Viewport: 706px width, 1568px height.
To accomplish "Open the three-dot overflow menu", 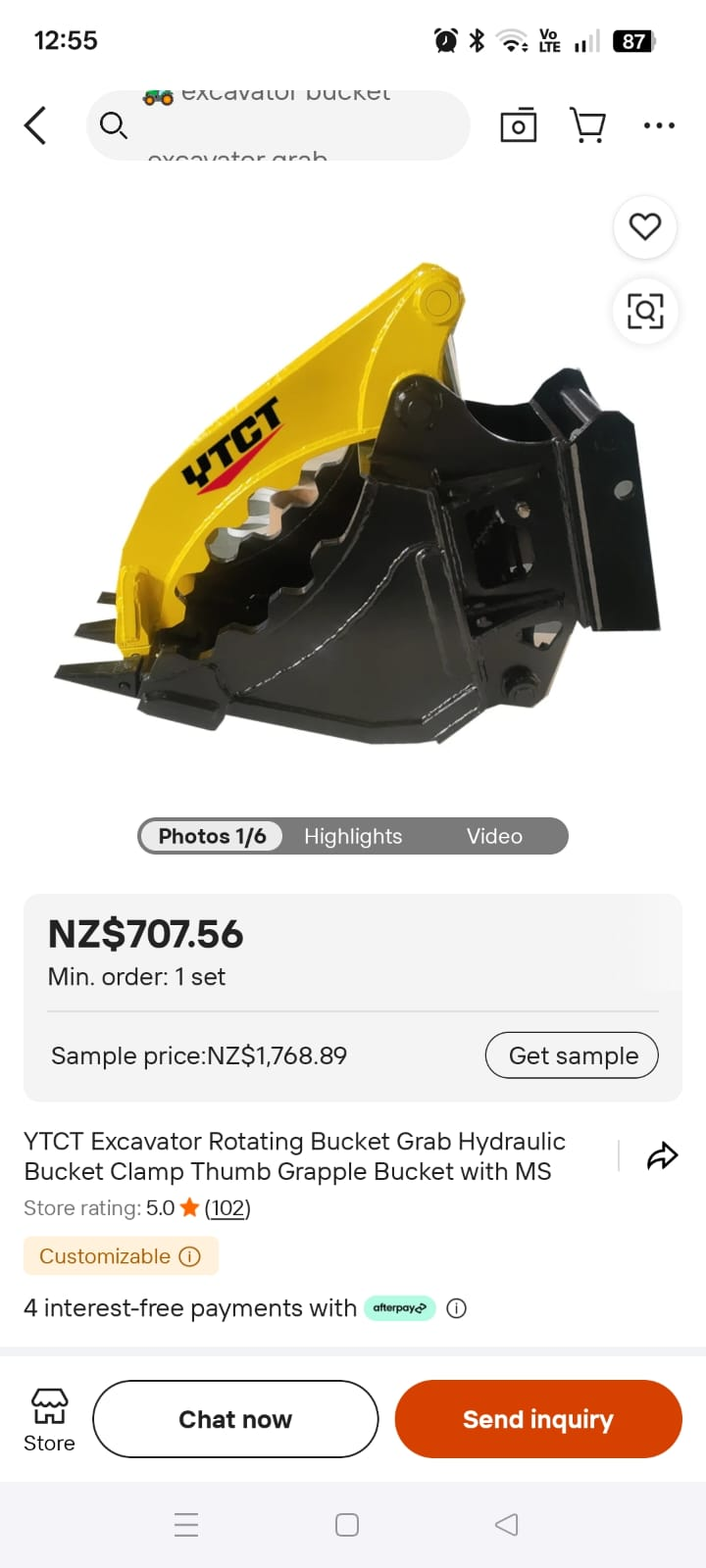I will point(659,125).
